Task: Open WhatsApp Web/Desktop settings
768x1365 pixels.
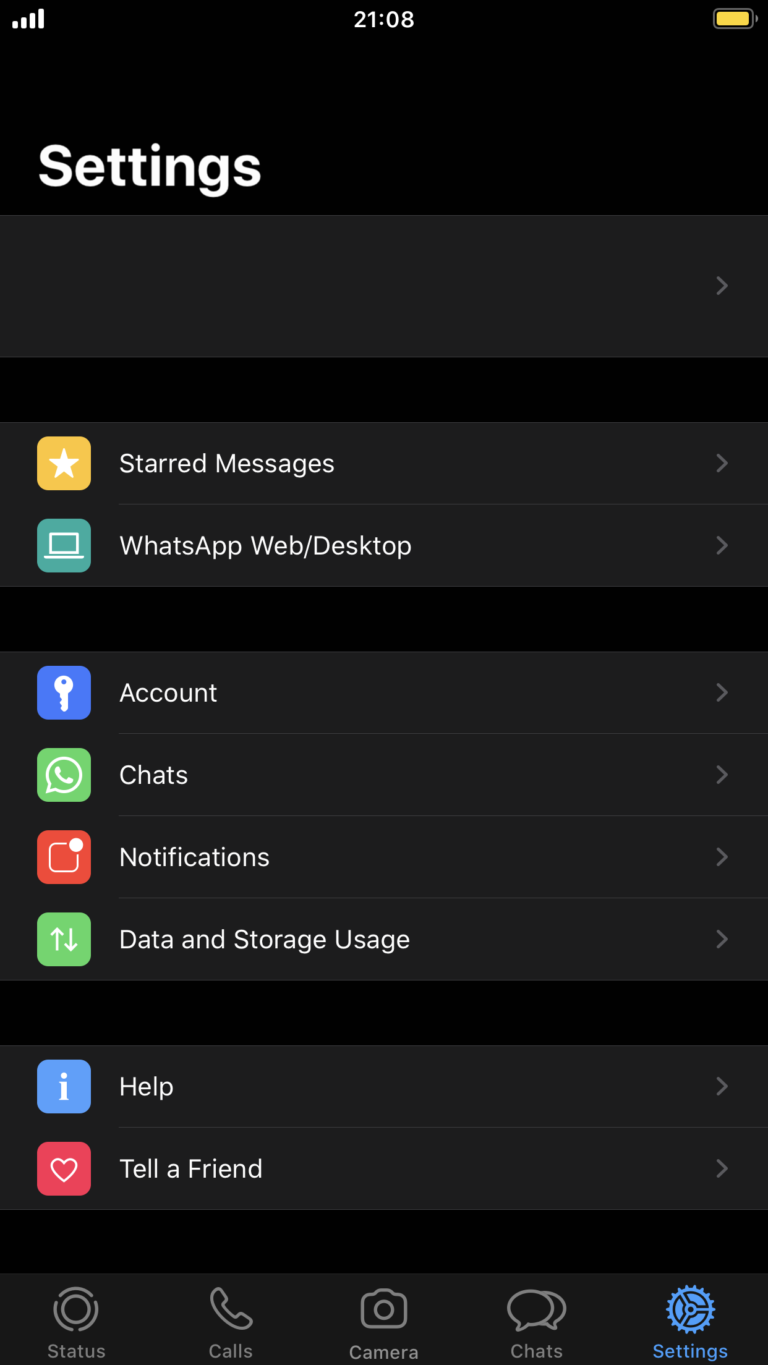Action: [x=384, y=546]
